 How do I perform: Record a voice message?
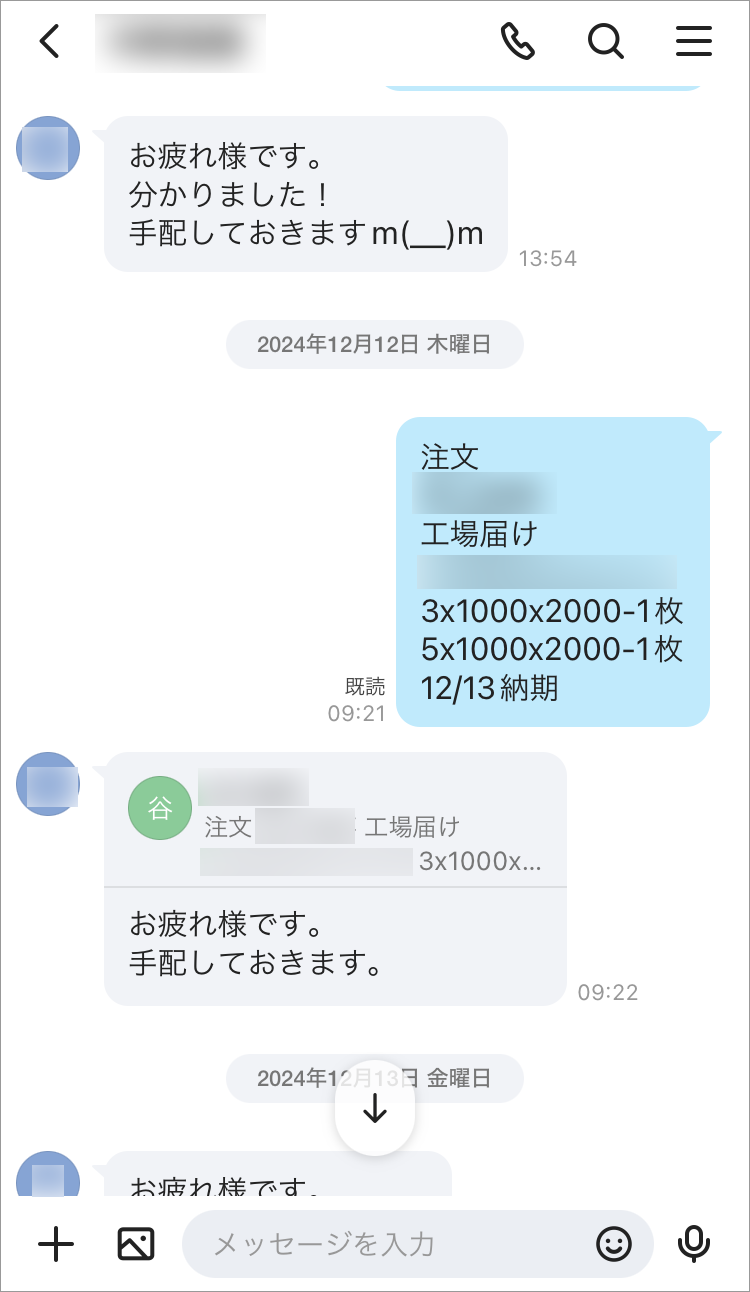(x=693, y=1244)
